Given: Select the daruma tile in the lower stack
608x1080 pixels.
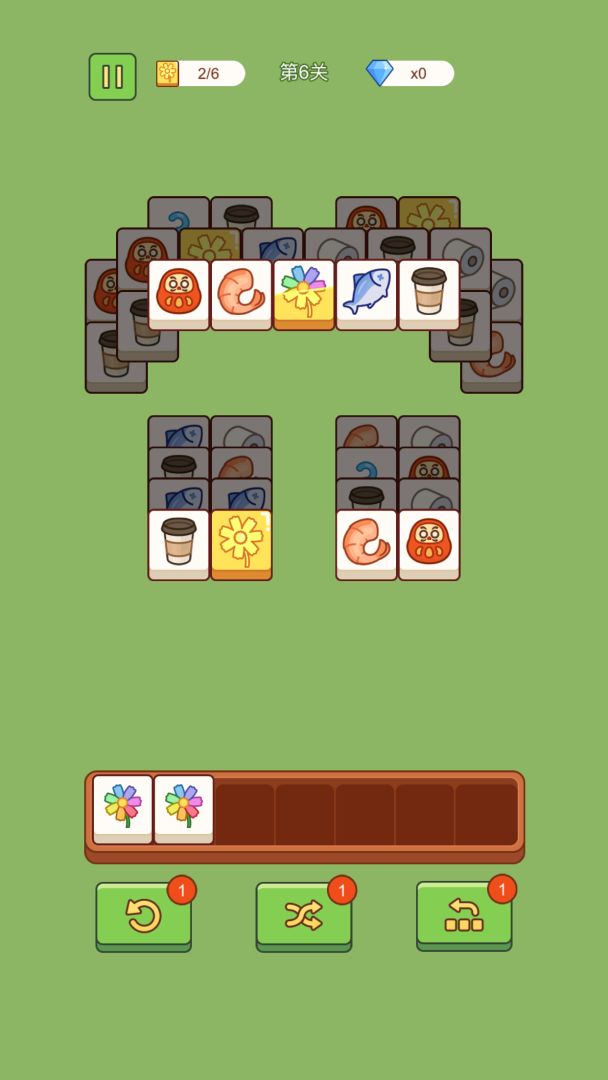Looking at the screenshot, I should [x=429, y=545].
